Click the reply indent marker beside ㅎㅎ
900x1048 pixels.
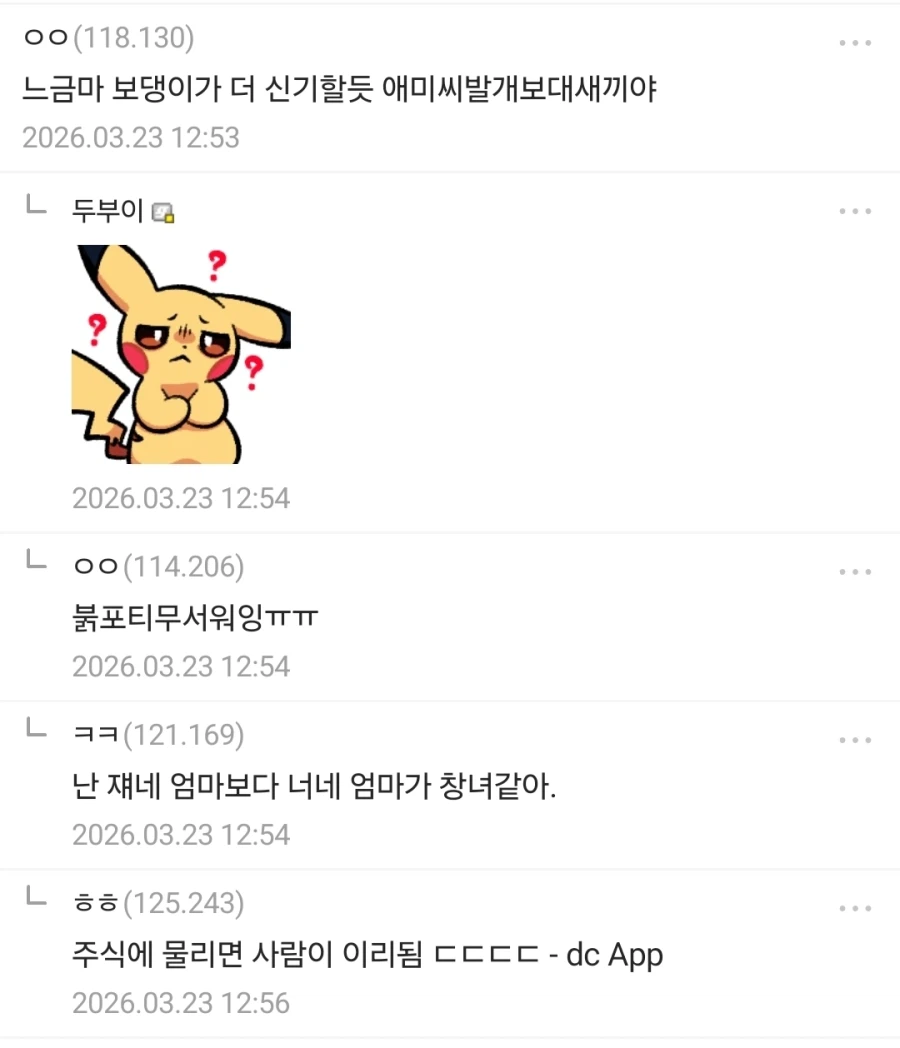coord(36,901)
